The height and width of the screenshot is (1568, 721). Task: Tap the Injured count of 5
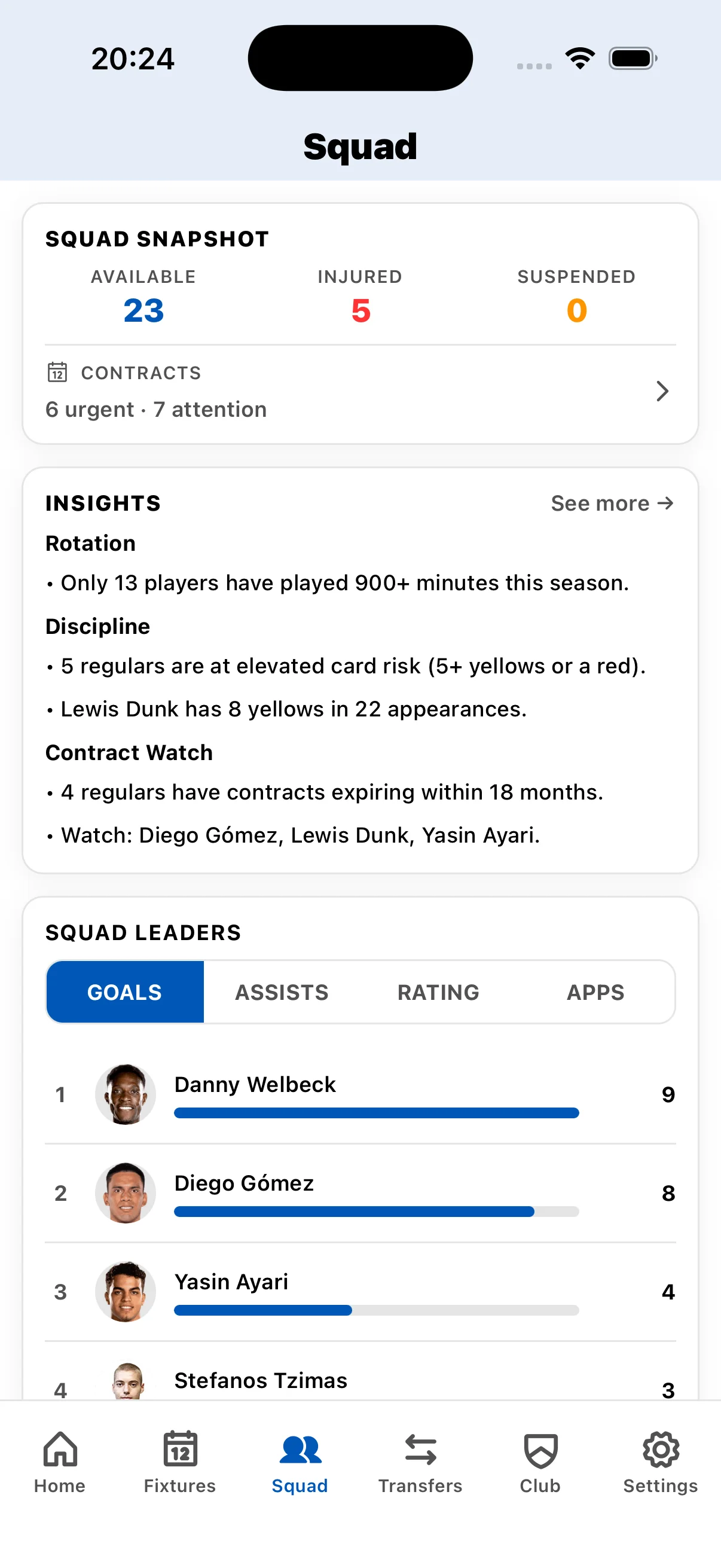360,310
